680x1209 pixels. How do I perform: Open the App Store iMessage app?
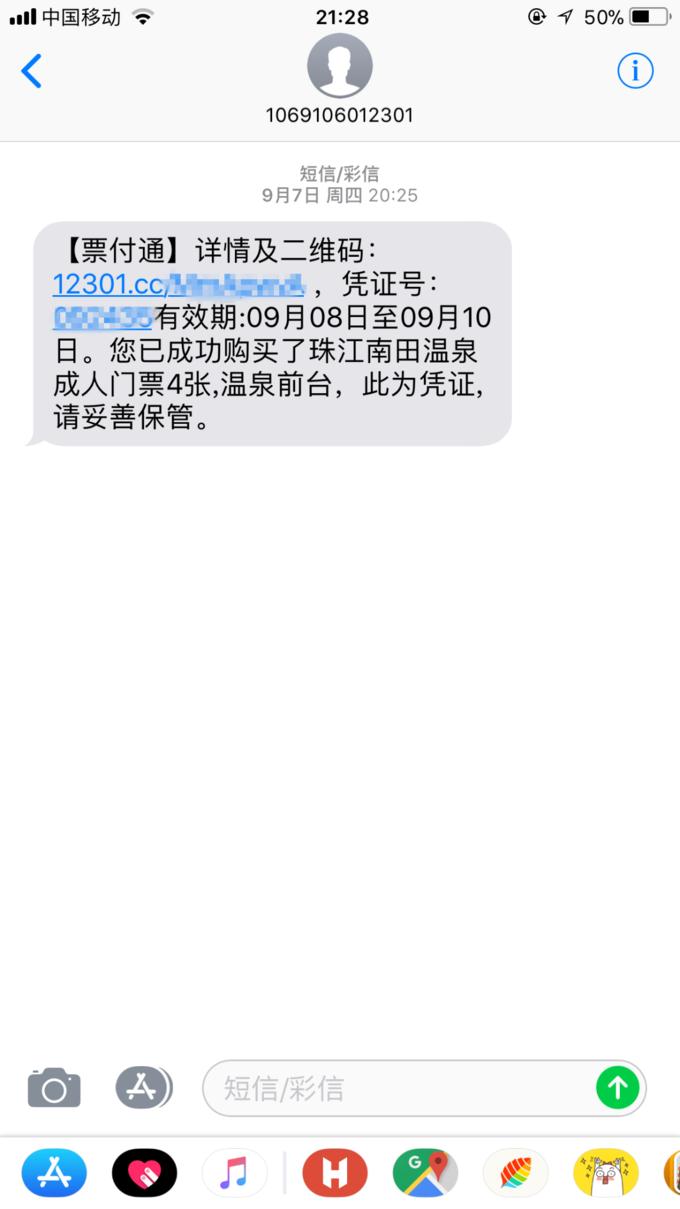tap(54, 1173)
